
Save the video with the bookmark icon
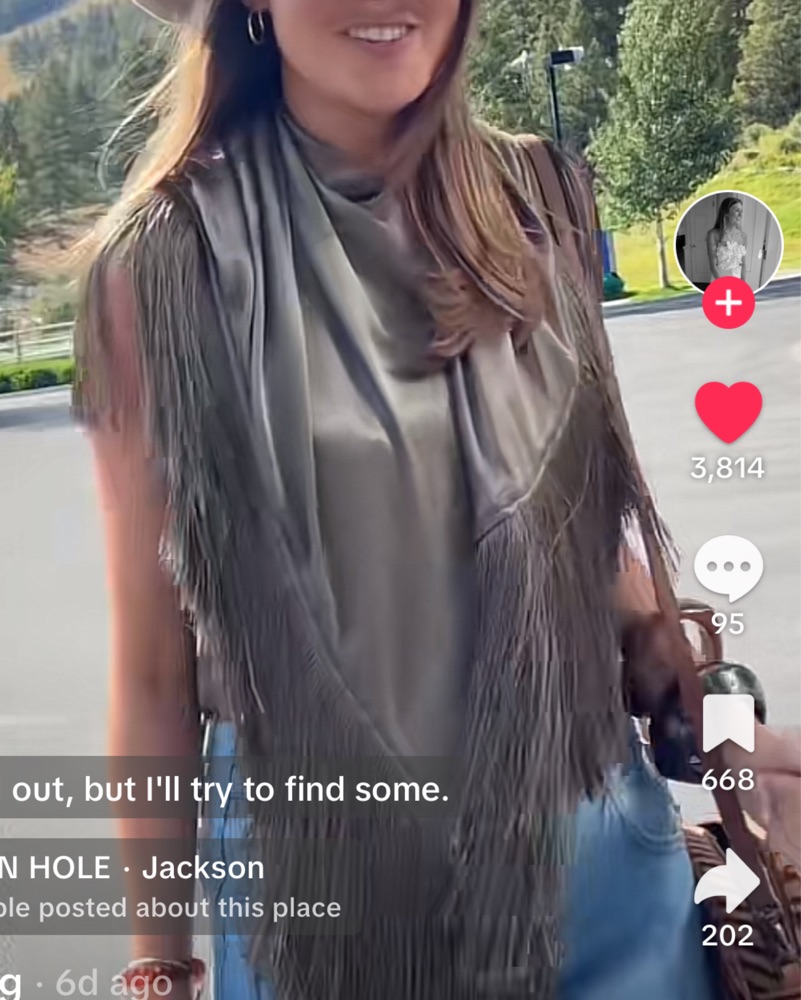click(728, 723)
